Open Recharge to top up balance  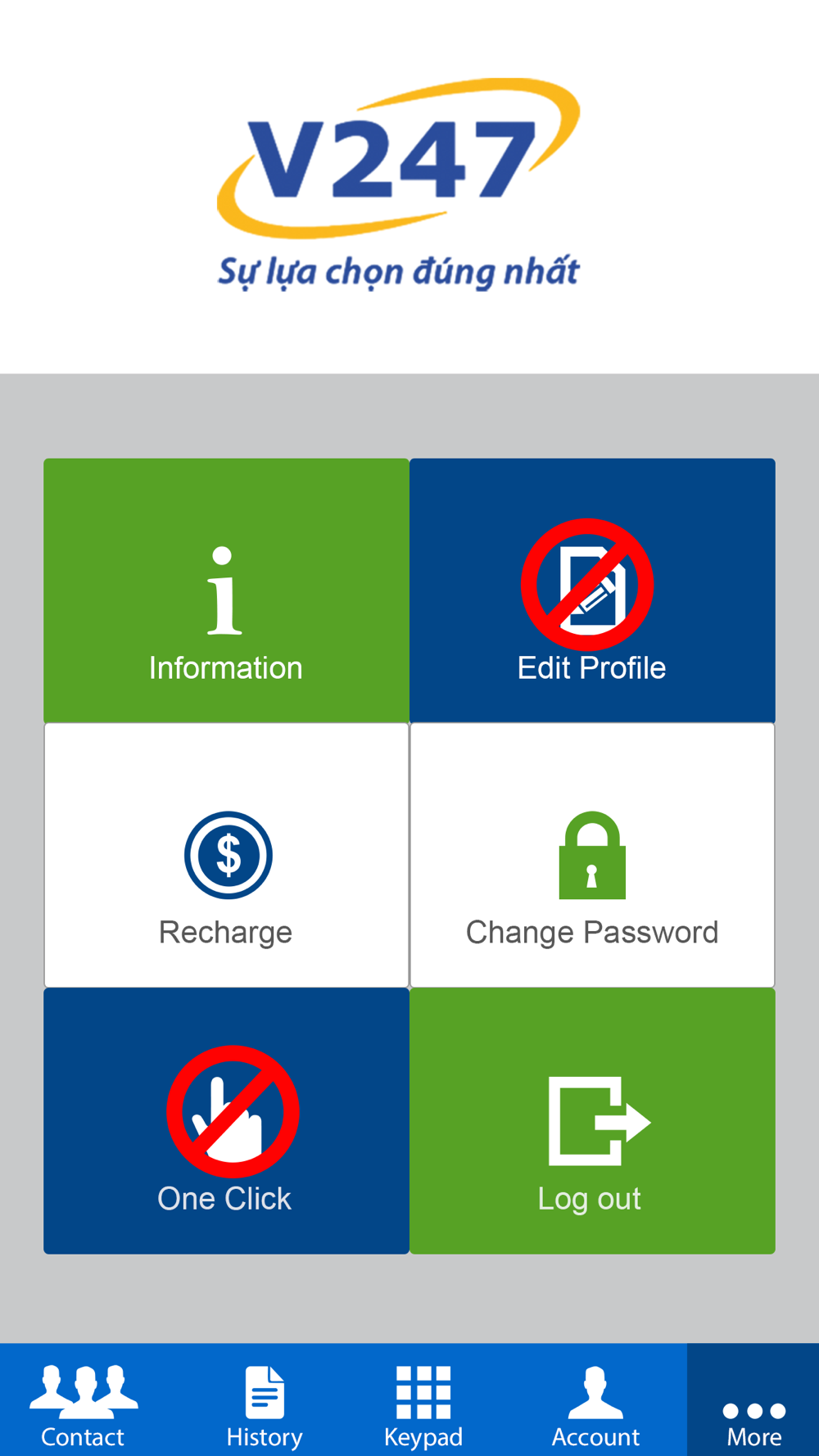tap(226, 855)
